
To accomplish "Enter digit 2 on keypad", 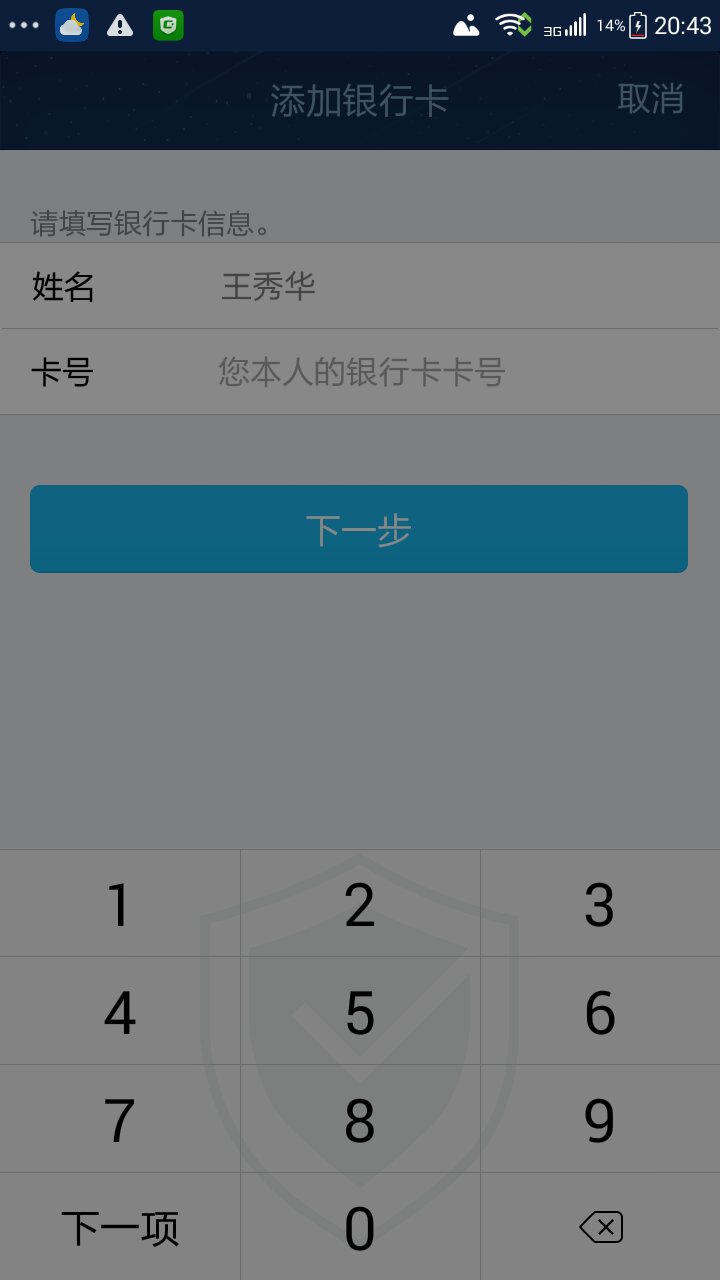I will pyautogui.click(x=360, y=904).
